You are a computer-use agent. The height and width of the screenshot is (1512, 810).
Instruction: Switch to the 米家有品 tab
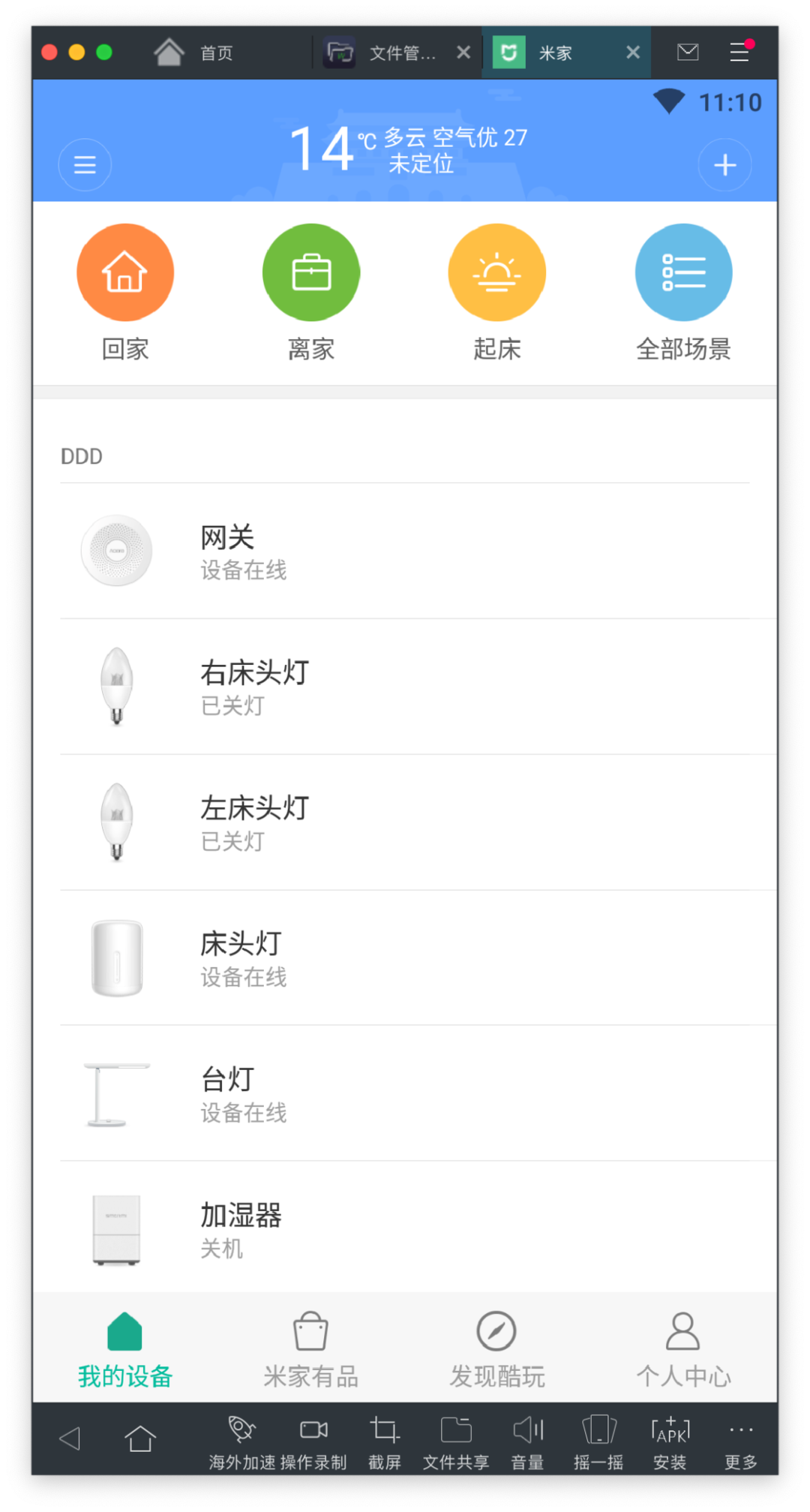(310, 1348)
